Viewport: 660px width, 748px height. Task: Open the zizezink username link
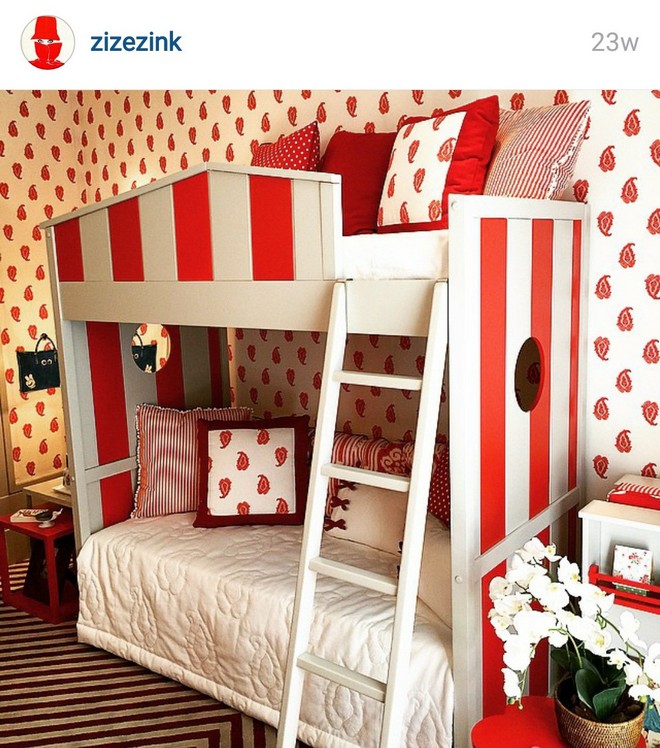click(x=135, y=42)
